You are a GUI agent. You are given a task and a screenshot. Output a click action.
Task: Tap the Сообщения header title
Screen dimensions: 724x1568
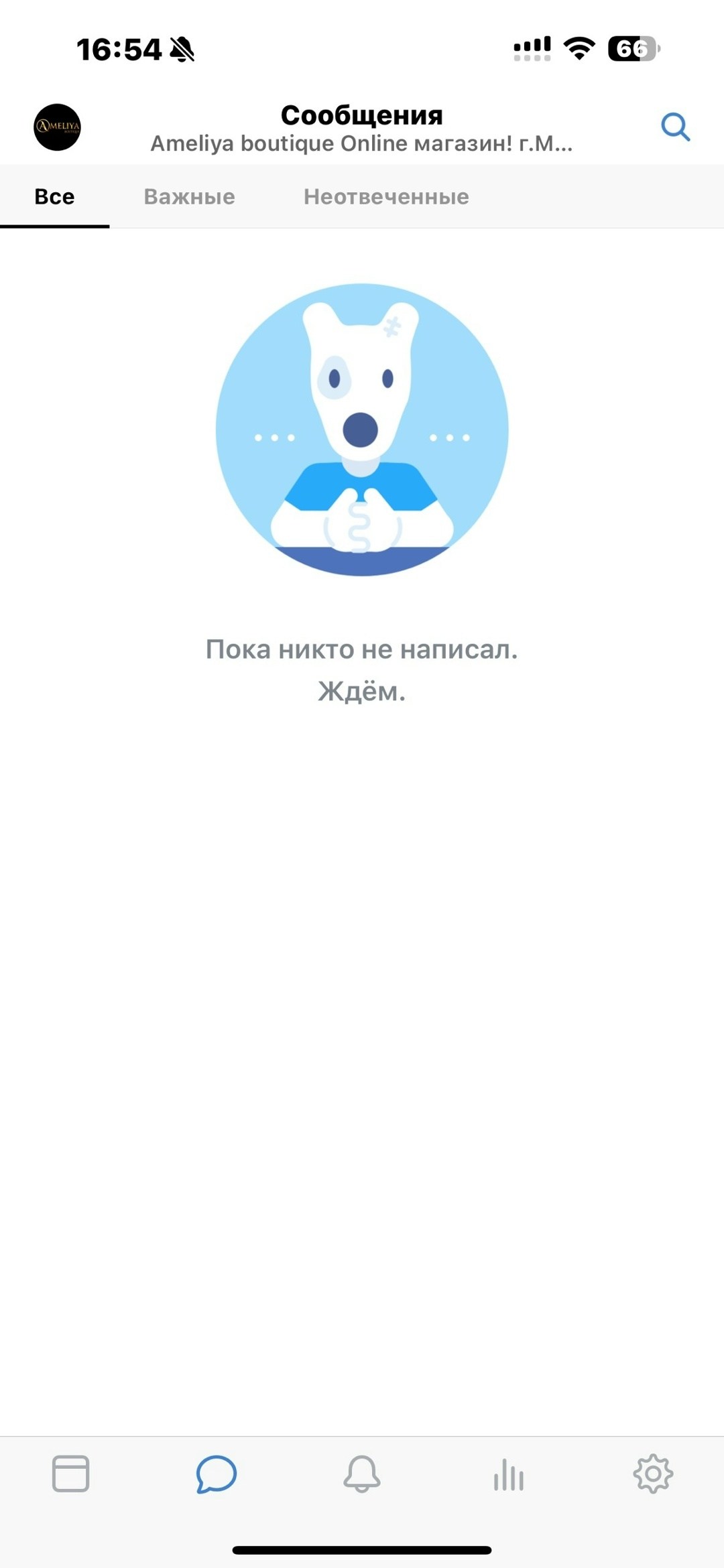(362, 114)
